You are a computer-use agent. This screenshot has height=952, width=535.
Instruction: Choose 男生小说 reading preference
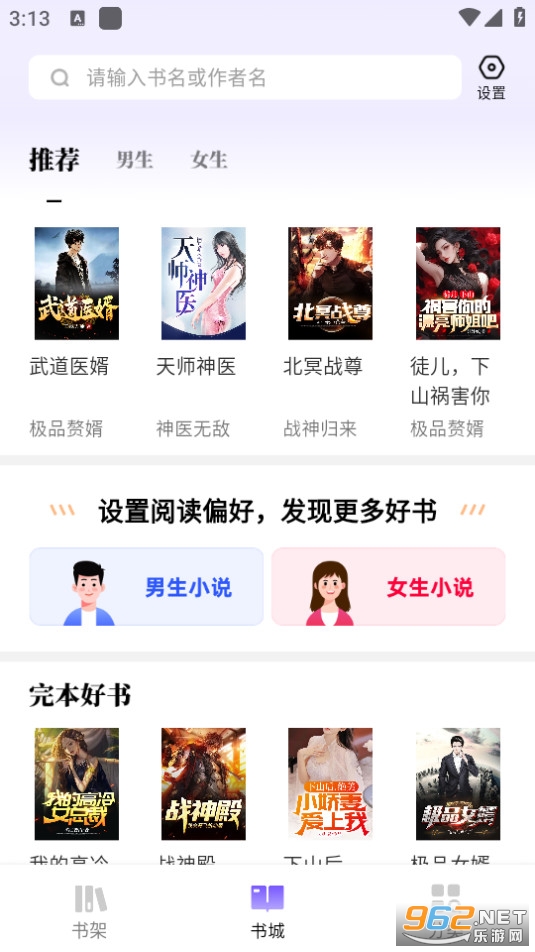(x=146, y=586)
